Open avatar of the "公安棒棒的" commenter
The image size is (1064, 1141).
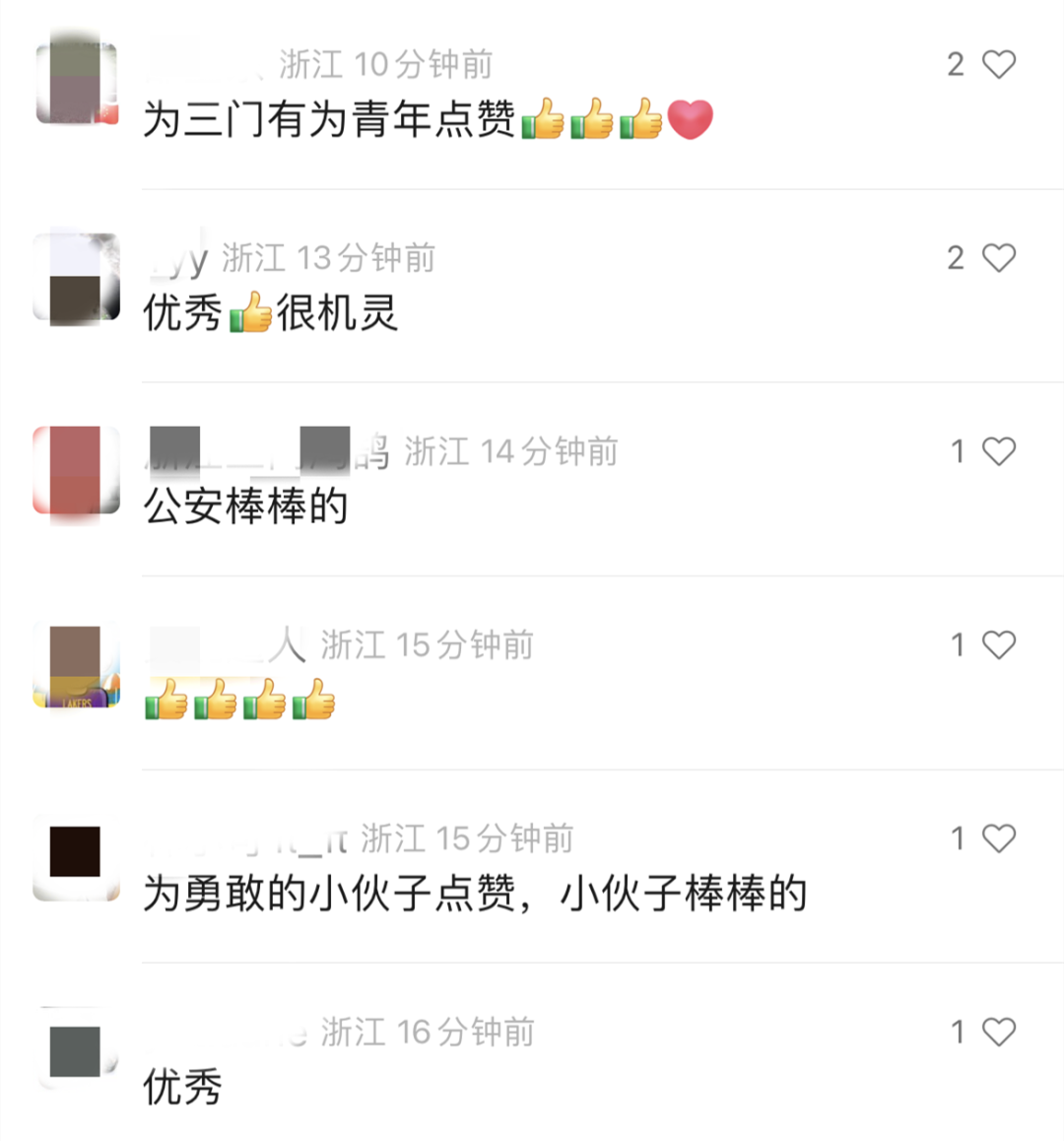(76, 470)
